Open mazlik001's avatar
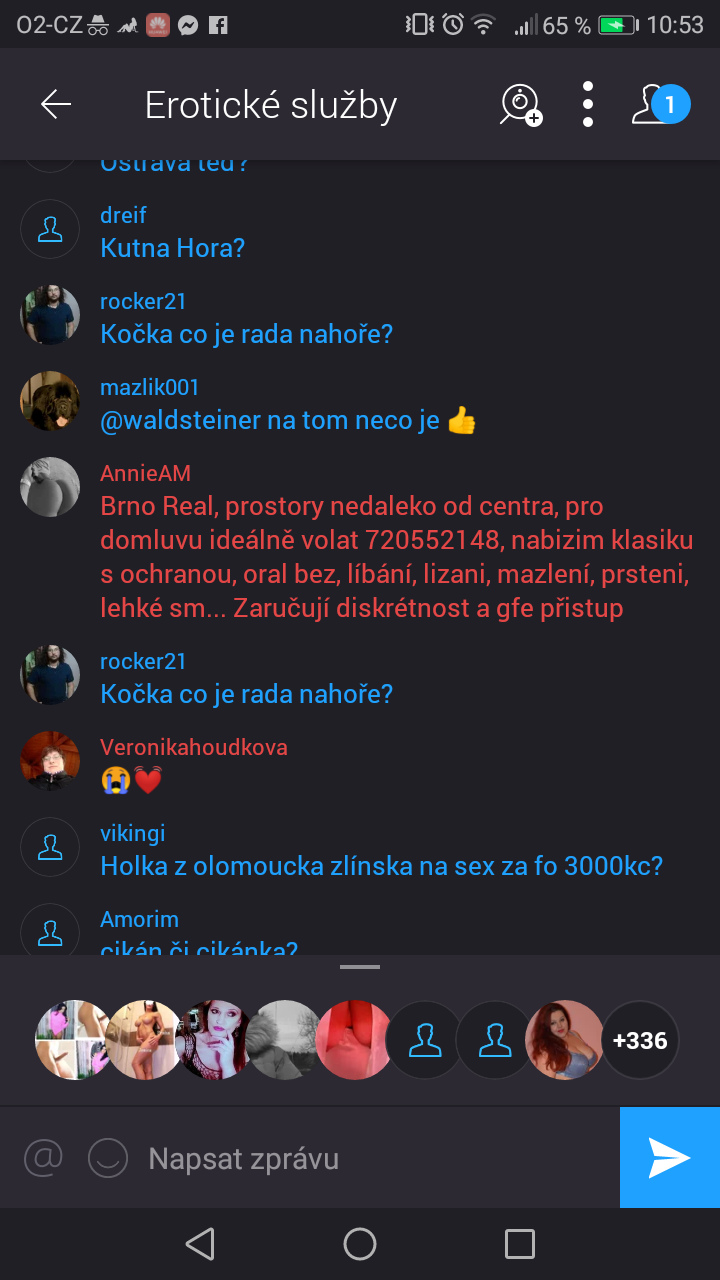Image resolution: width=720 pixels, height=1280 pixels. coord(50,402)
